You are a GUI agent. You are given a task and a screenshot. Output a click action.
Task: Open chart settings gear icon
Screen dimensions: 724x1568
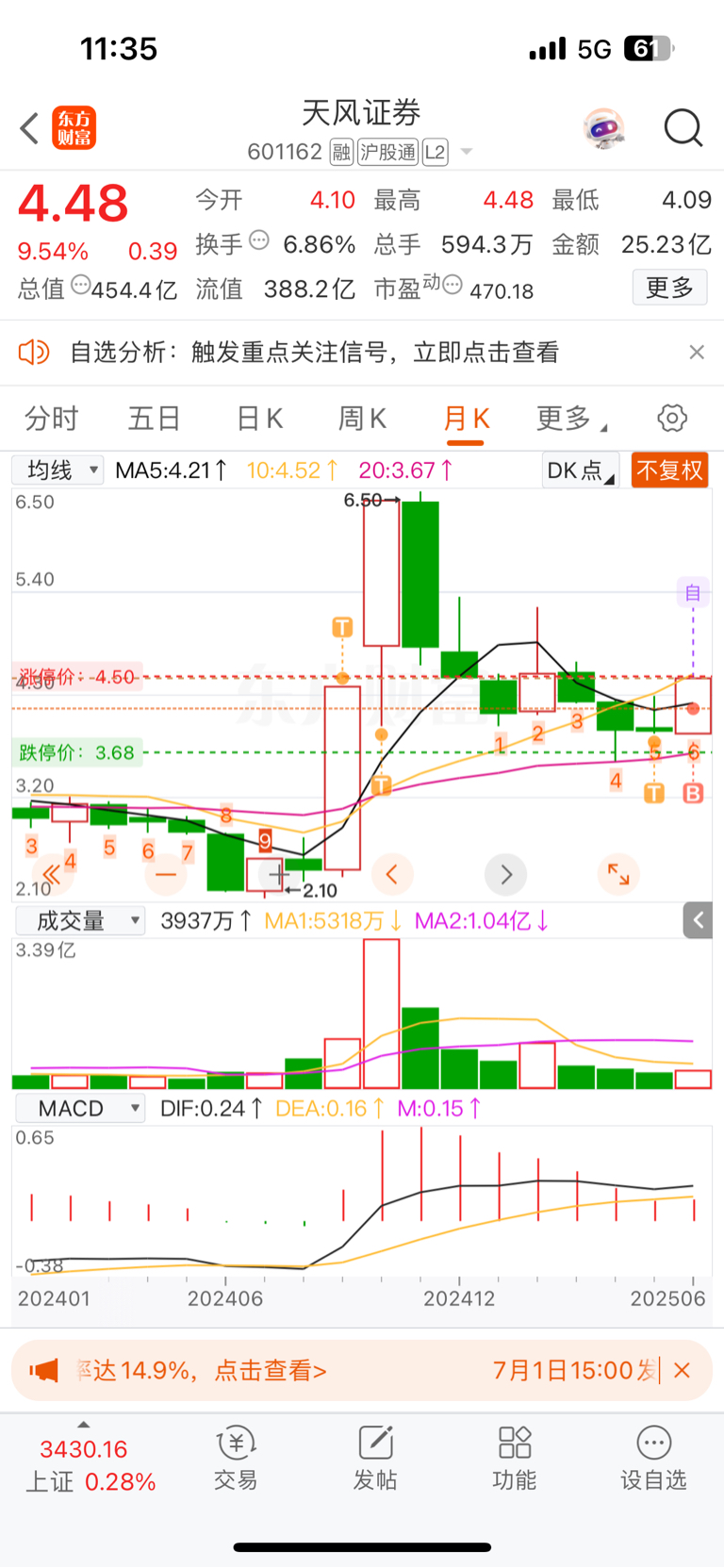[672, 418]
